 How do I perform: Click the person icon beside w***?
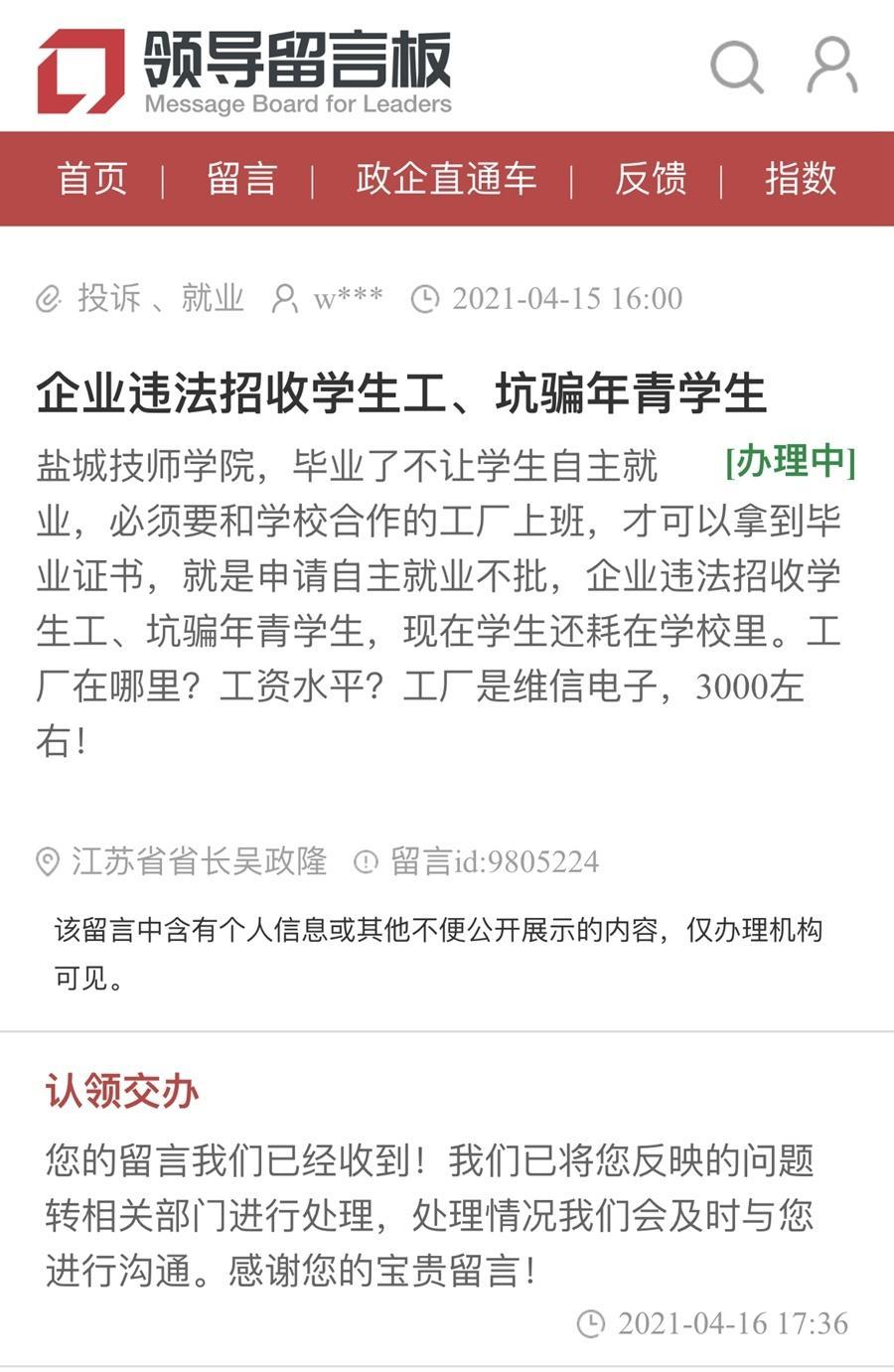pyautogui.click(x=285, y=297)
